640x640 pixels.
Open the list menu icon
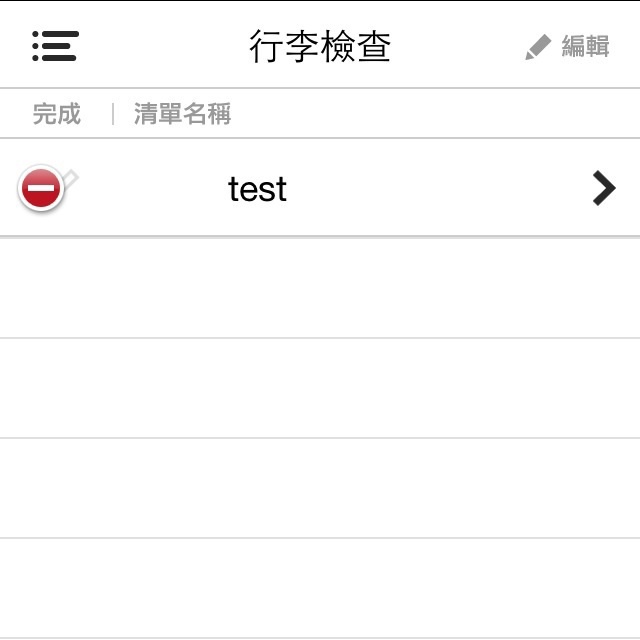[x=55, y=46]
